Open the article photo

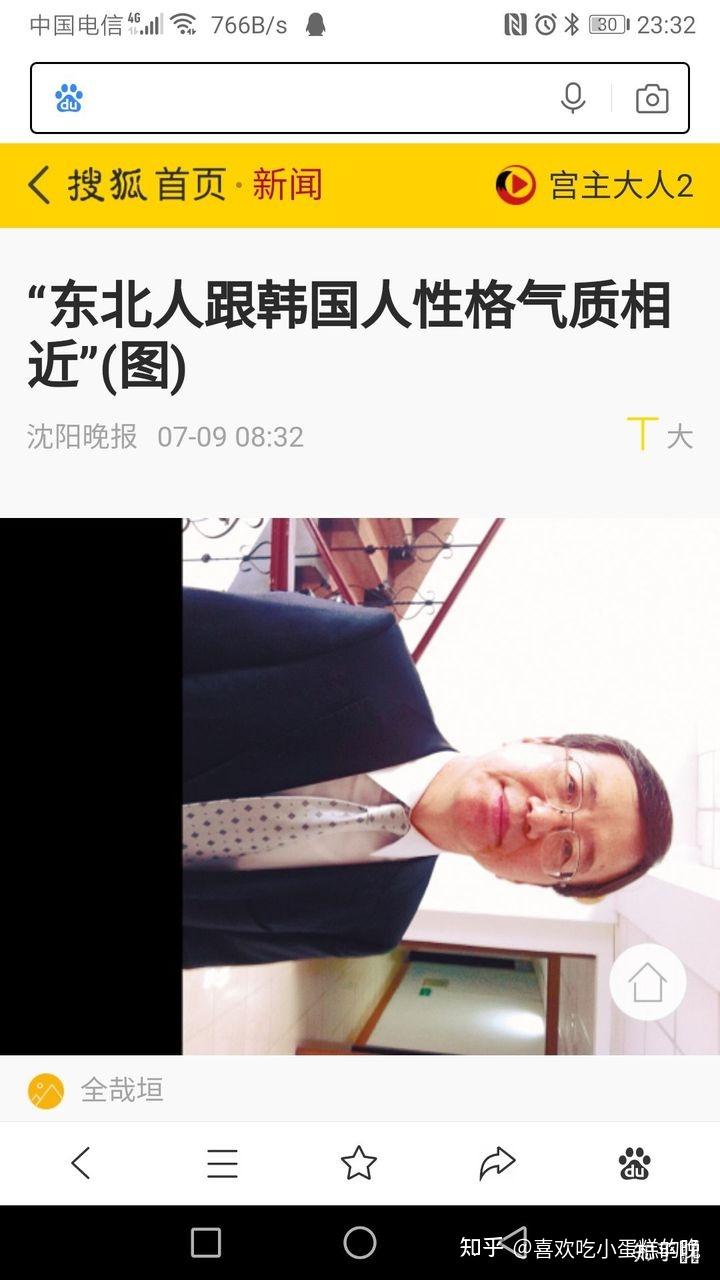(x=450, y=785)
